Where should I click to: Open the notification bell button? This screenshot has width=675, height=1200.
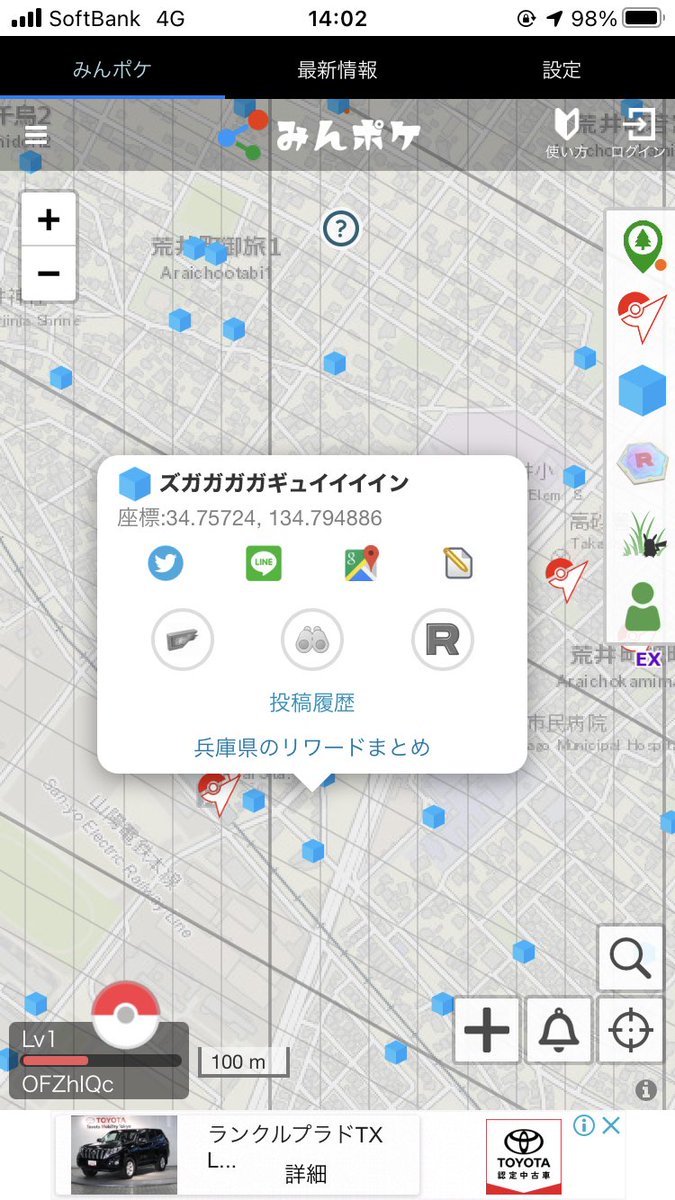point(559,1029)
